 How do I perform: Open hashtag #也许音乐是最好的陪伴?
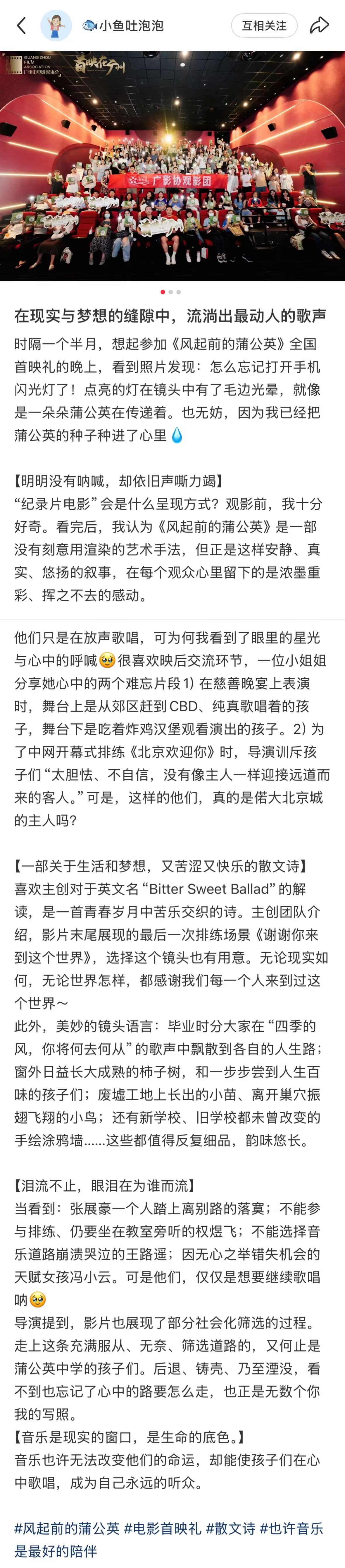[x=291, y=1528]
